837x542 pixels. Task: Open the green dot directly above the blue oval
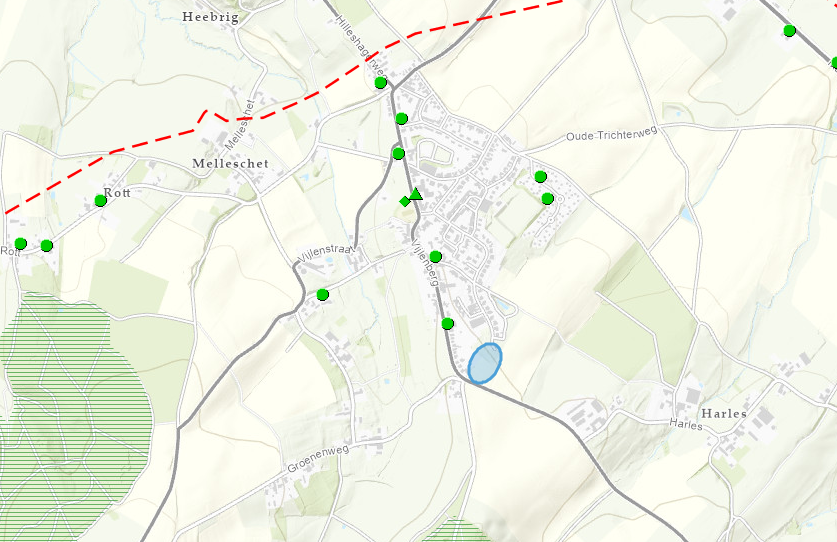pos(447,323)
